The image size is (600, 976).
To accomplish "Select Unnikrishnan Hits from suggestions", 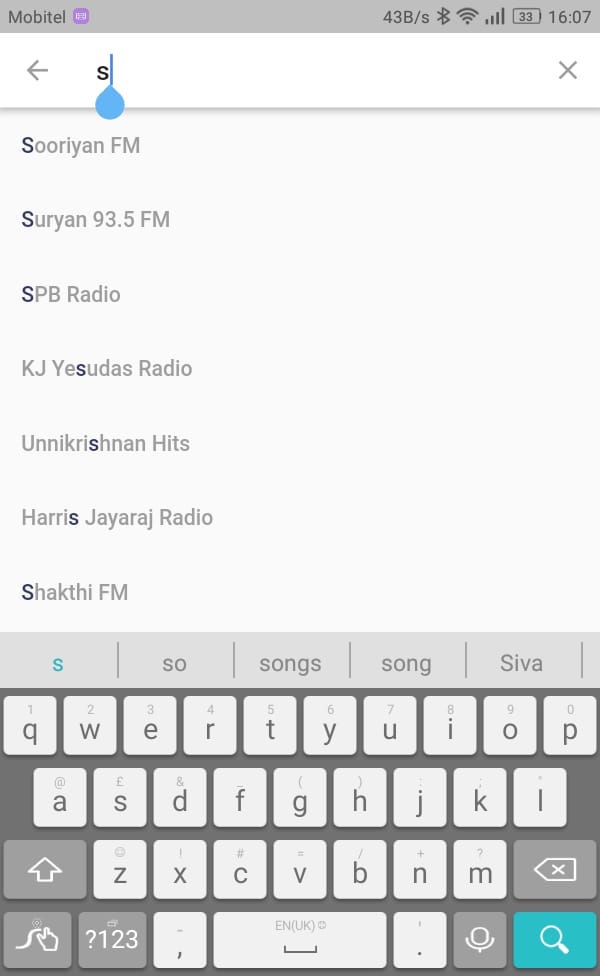I will [106, 443].
